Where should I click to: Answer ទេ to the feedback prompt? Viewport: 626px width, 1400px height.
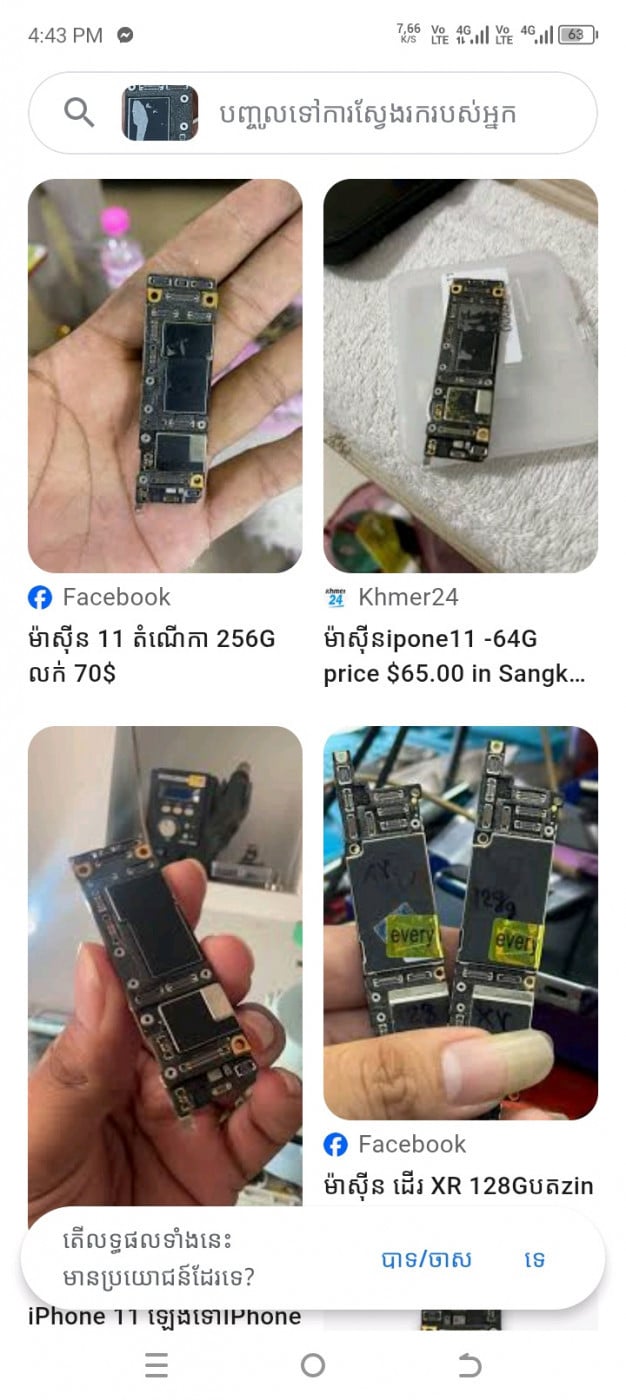tap(535, 1260)
